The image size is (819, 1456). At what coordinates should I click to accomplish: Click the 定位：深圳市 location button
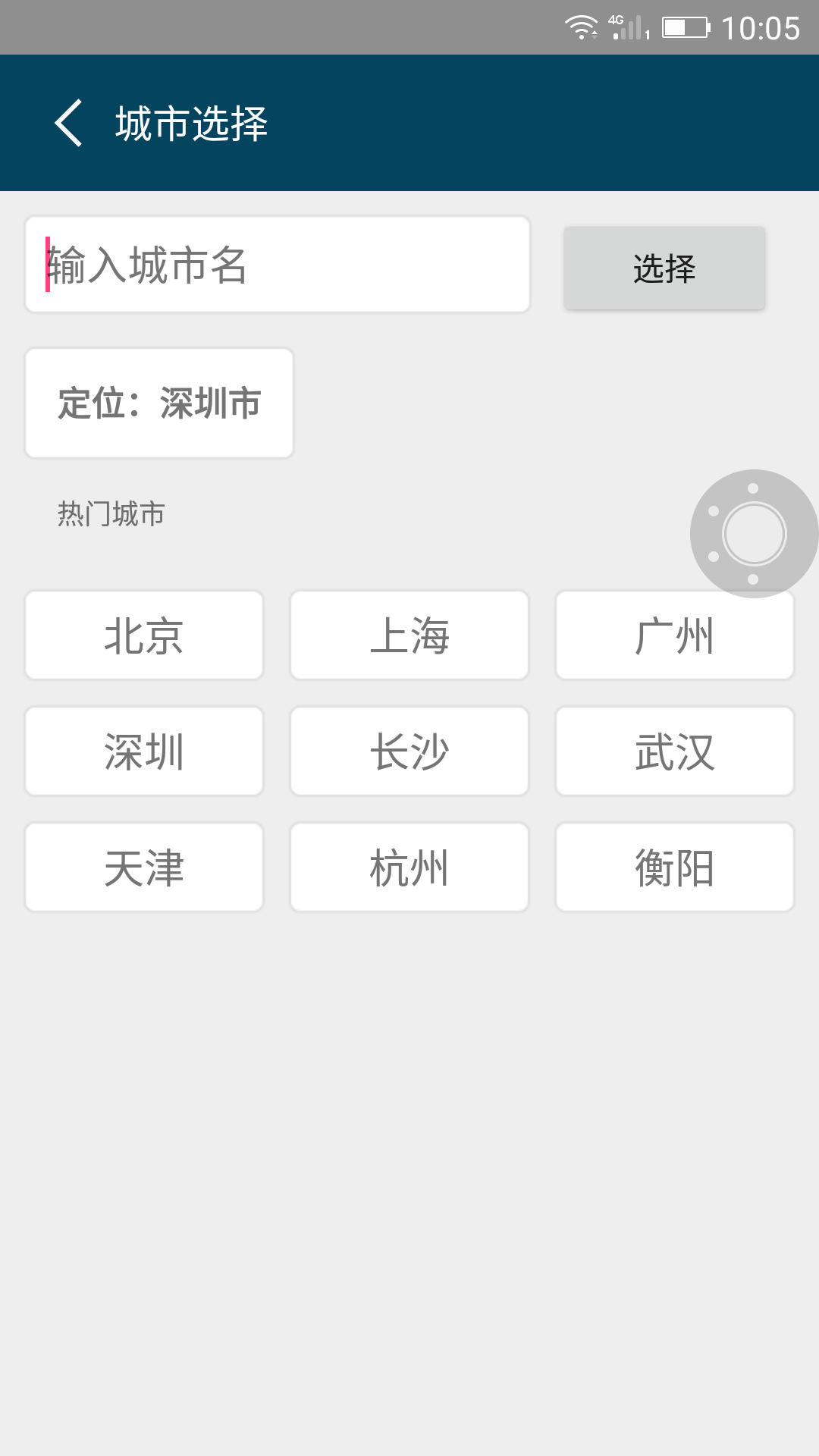(158, 403)
